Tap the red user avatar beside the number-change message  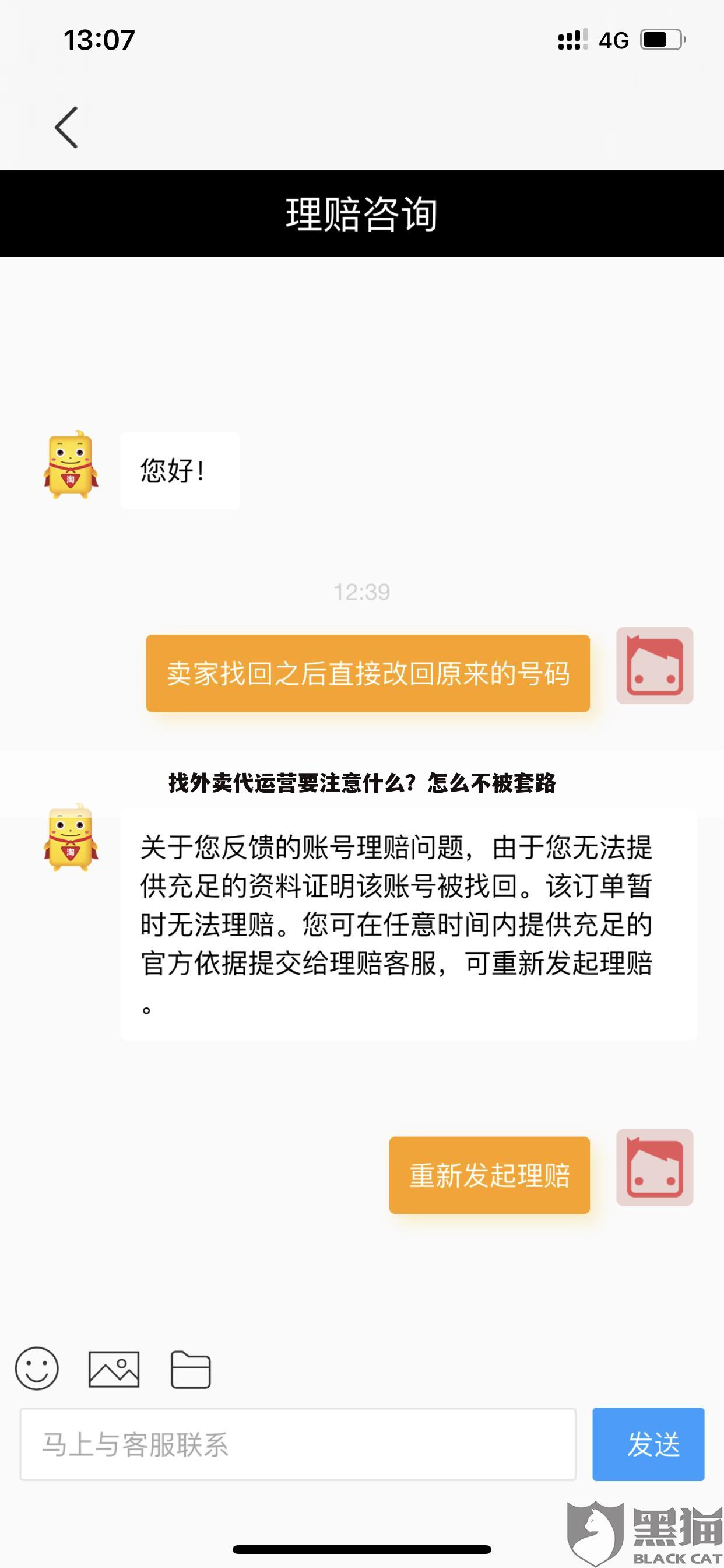655,672
